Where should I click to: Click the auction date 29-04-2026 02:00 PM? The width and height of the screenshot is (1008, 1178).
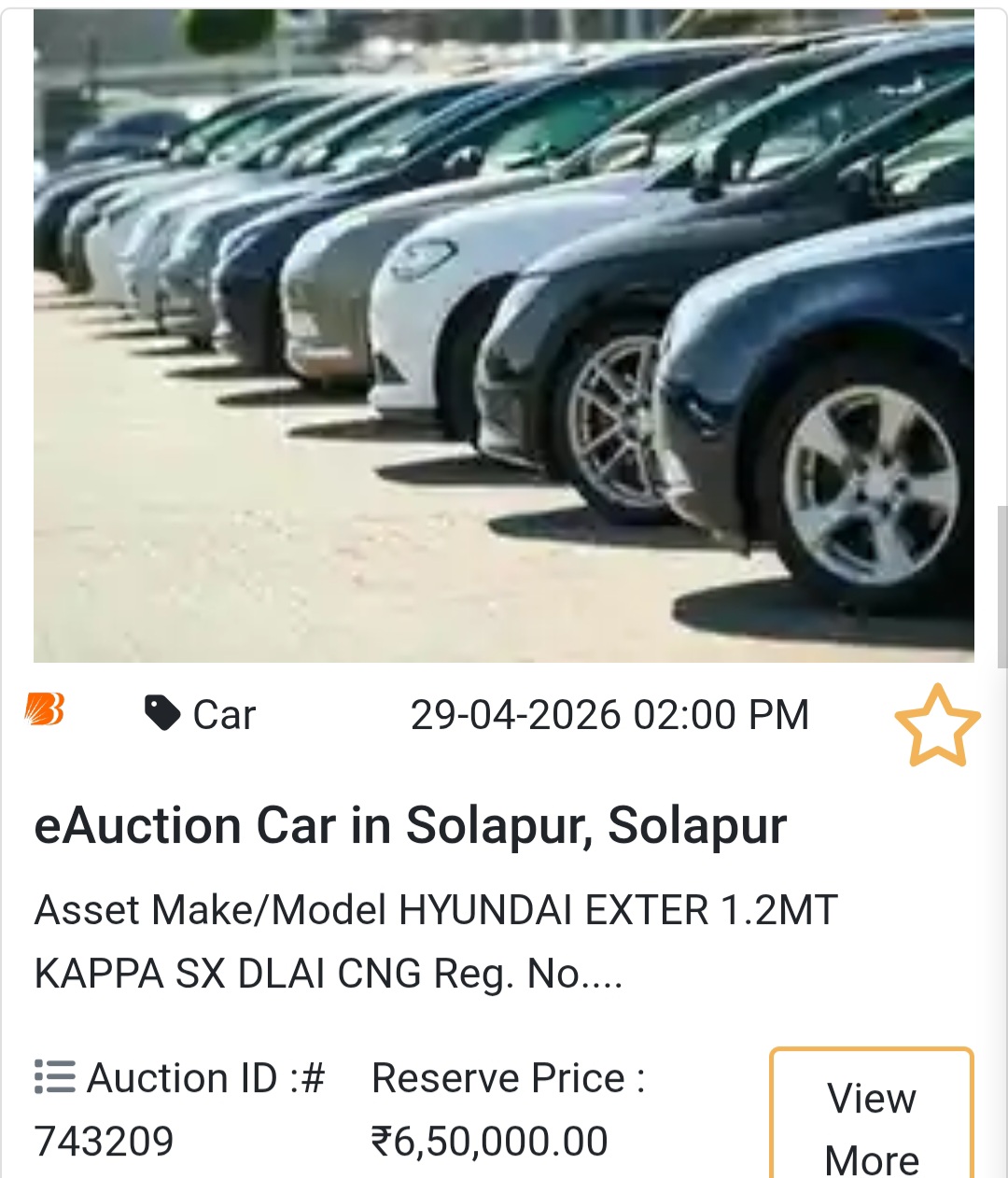tap(611, 714)
